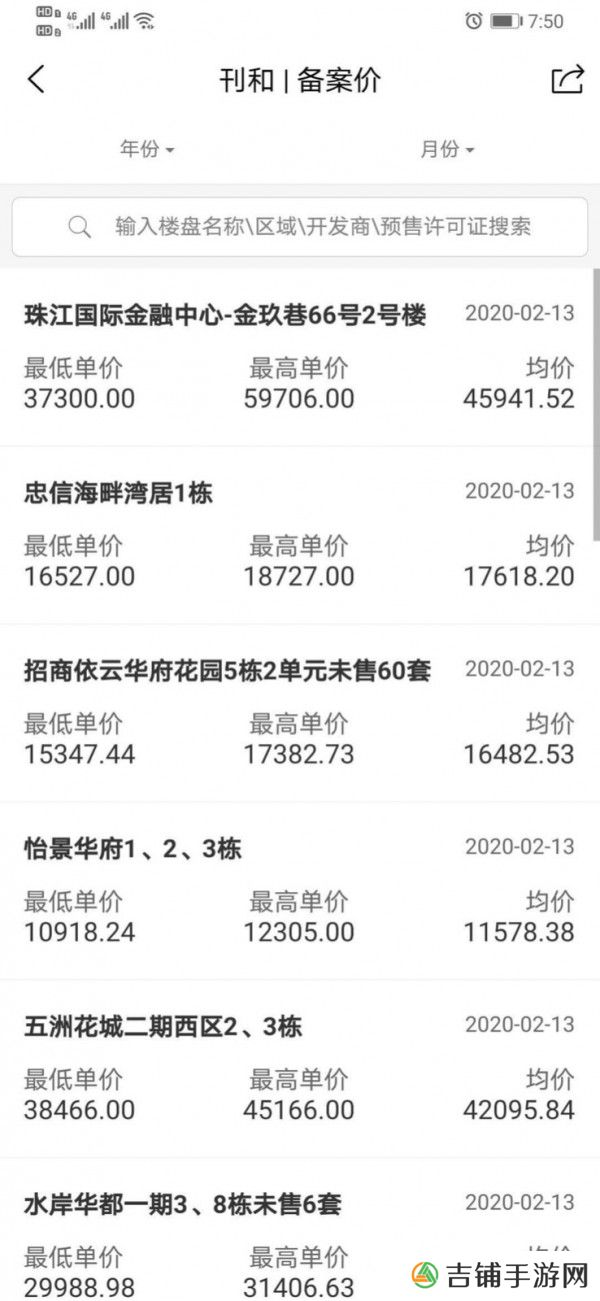Tap the 楼盘名称 search field

300,227
